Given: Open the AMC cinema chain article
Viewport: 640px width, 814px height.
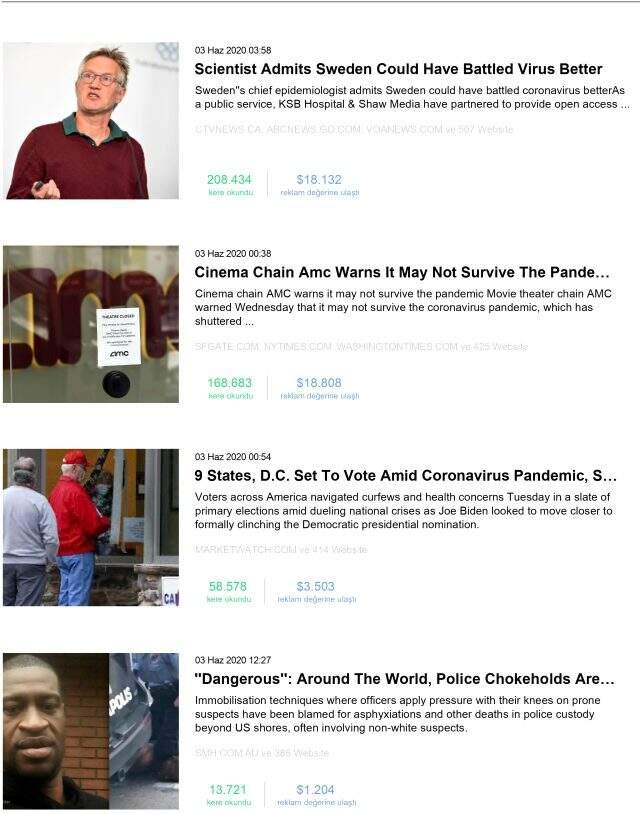Looking at the screenshot, I should tap(401, 272).
